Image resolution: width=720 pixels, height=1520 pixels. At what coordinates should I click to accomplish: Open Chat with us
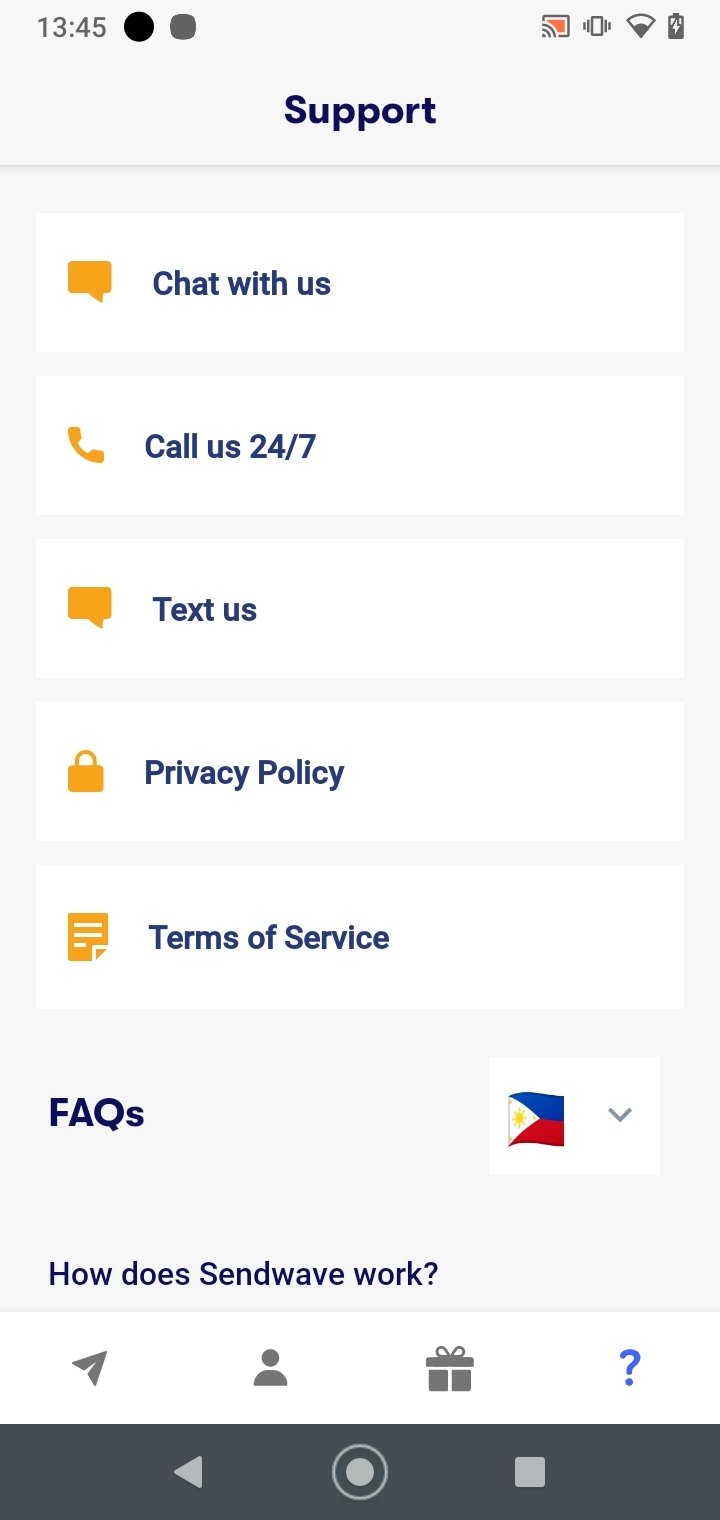click(x=360, y=282)
